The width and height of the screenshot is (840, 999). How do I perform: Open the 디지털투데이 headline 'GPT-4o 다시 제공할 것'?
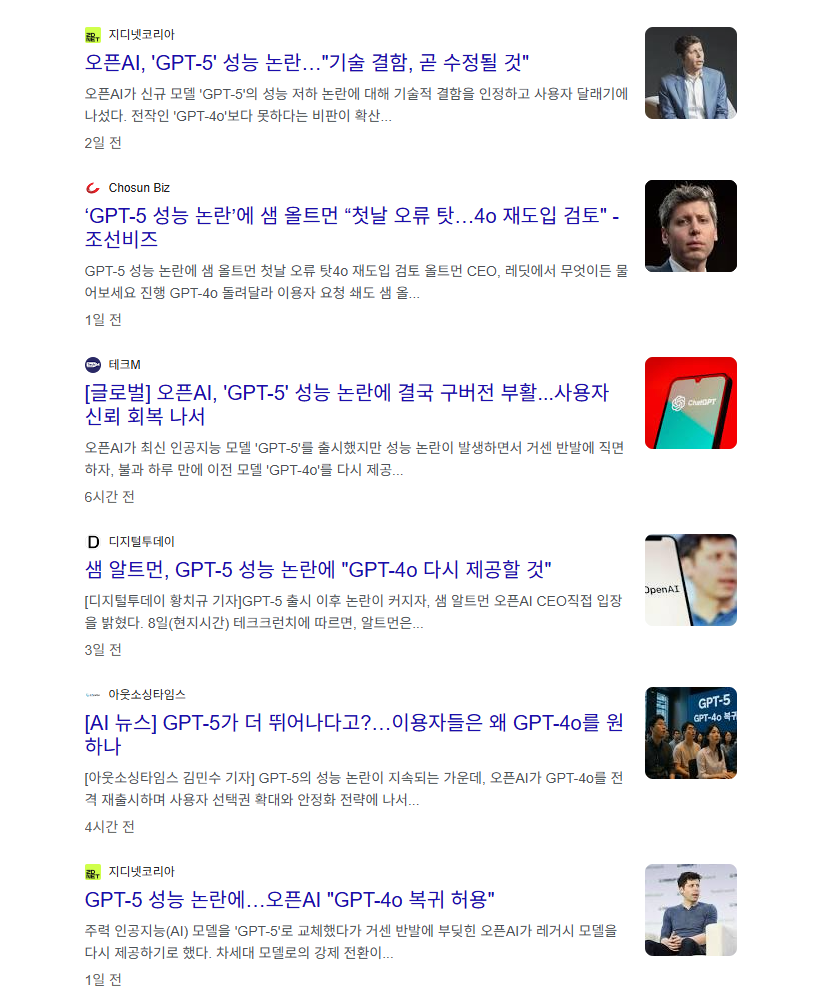point(318,570)
